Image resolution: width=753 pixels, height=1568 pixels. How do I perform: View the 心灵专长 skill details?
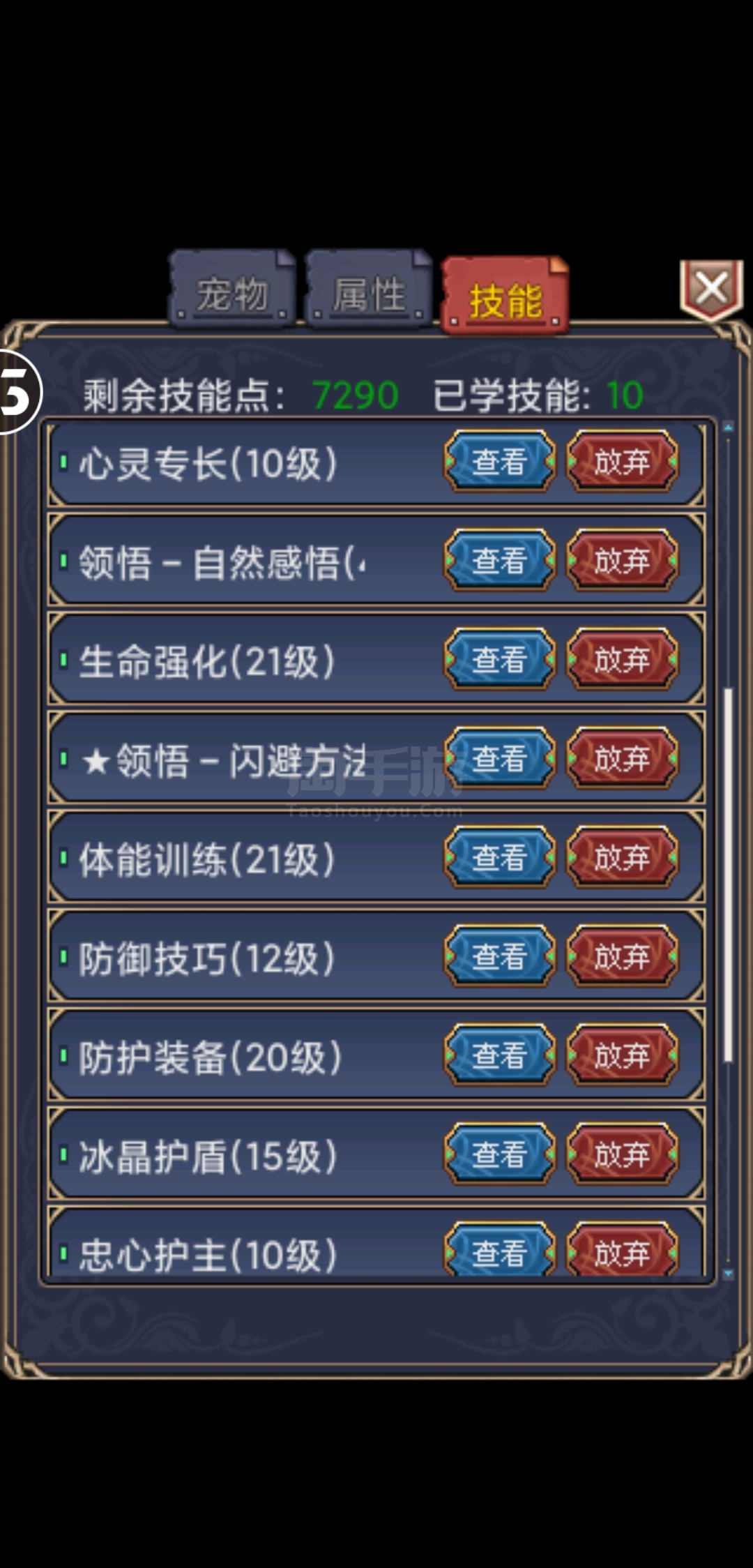500,462
